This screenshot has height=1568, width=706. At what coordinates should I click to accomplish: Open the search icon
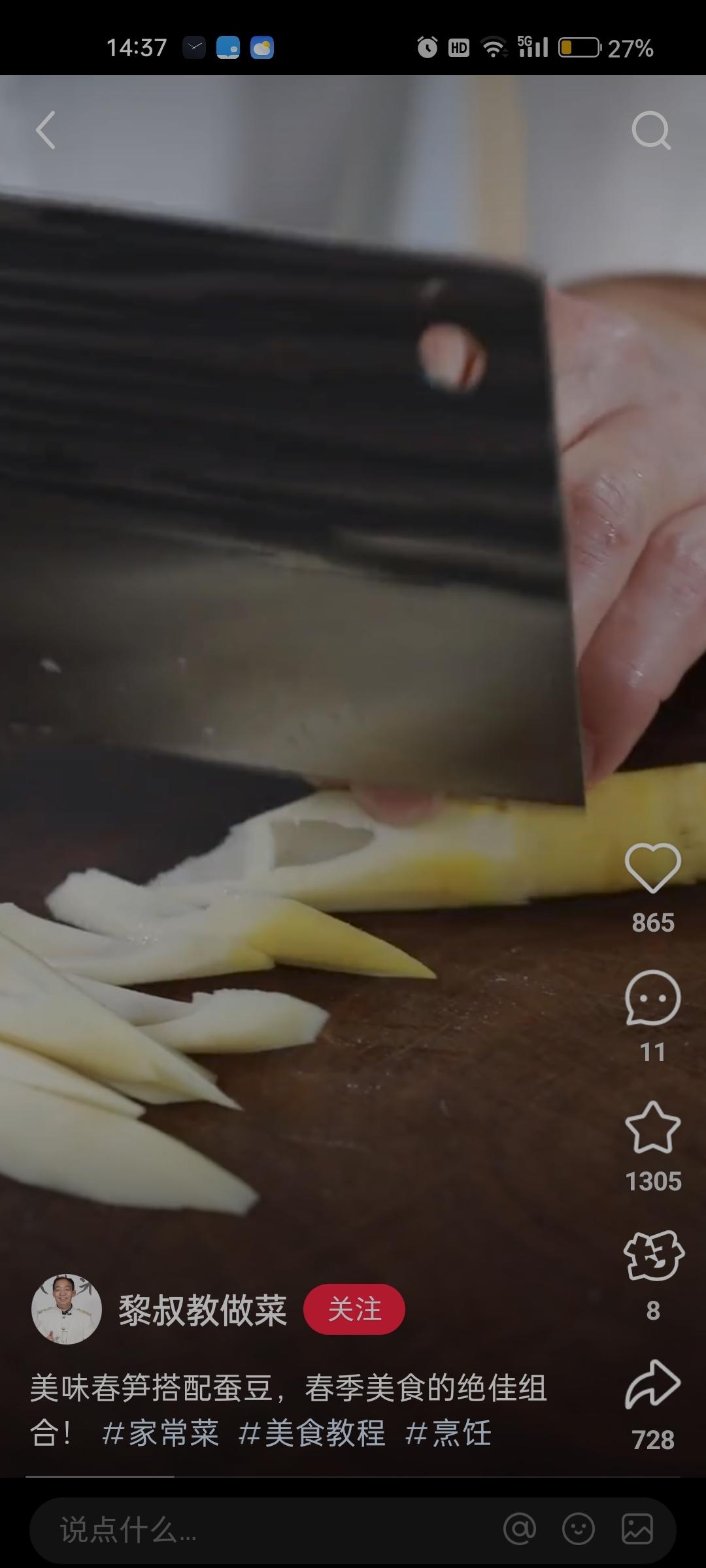pos(651,131)
